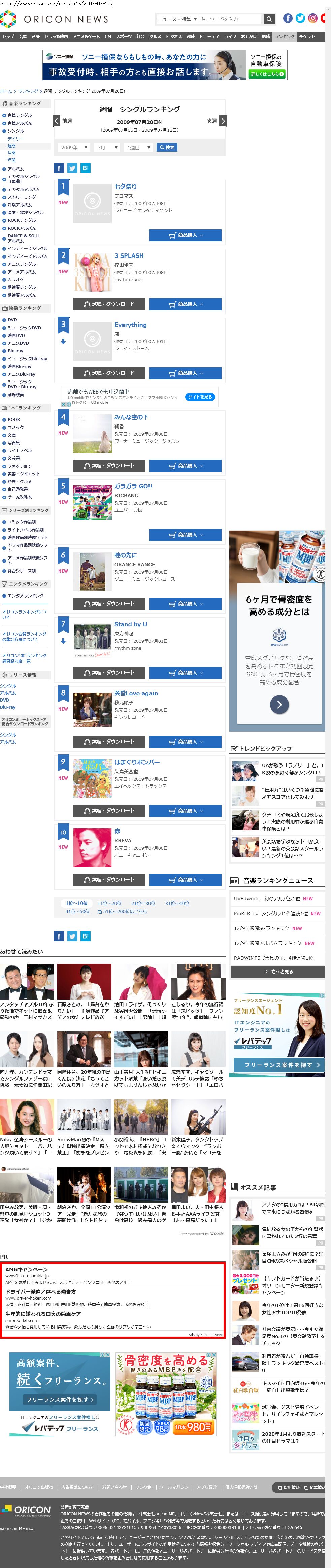The width and height of the screenshot is (331, 1568).
Task: Go to next week's ranking arrow
Action: click(222, 121)
